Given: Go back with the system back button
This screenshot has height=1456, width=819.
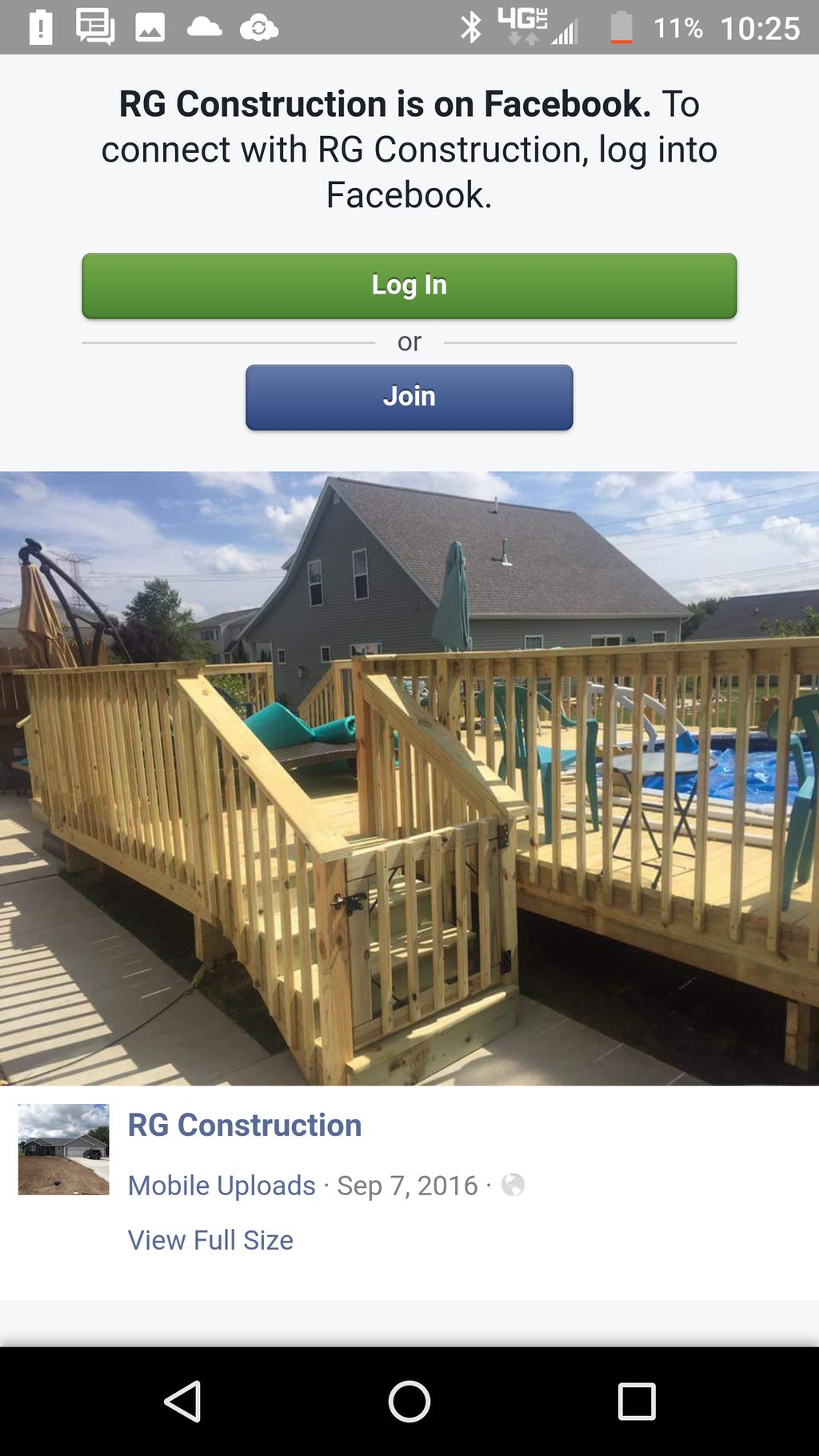Looking at the screenshot, I should (x=182, y=1401).
